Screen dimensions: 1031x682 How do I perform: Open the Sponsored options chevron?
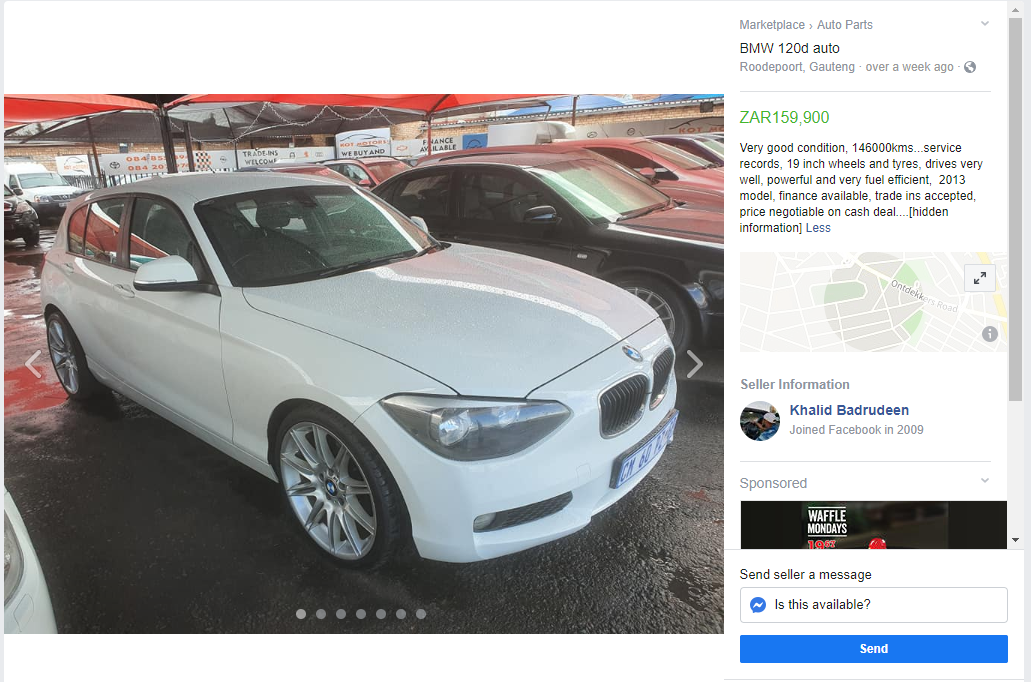click(x=984, y=481)
